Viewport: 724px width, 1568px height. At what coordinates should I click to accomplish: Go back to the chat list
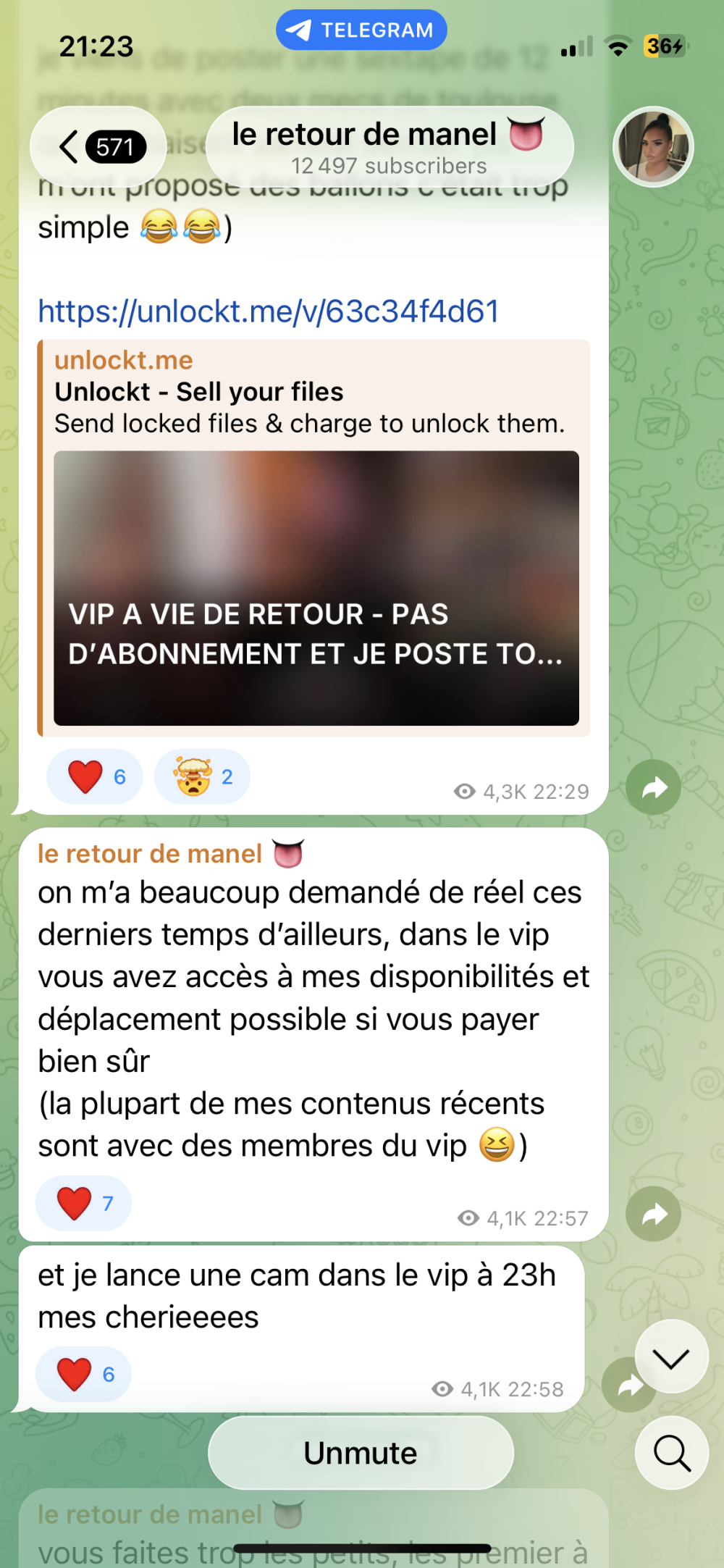(x=98, y=147)
